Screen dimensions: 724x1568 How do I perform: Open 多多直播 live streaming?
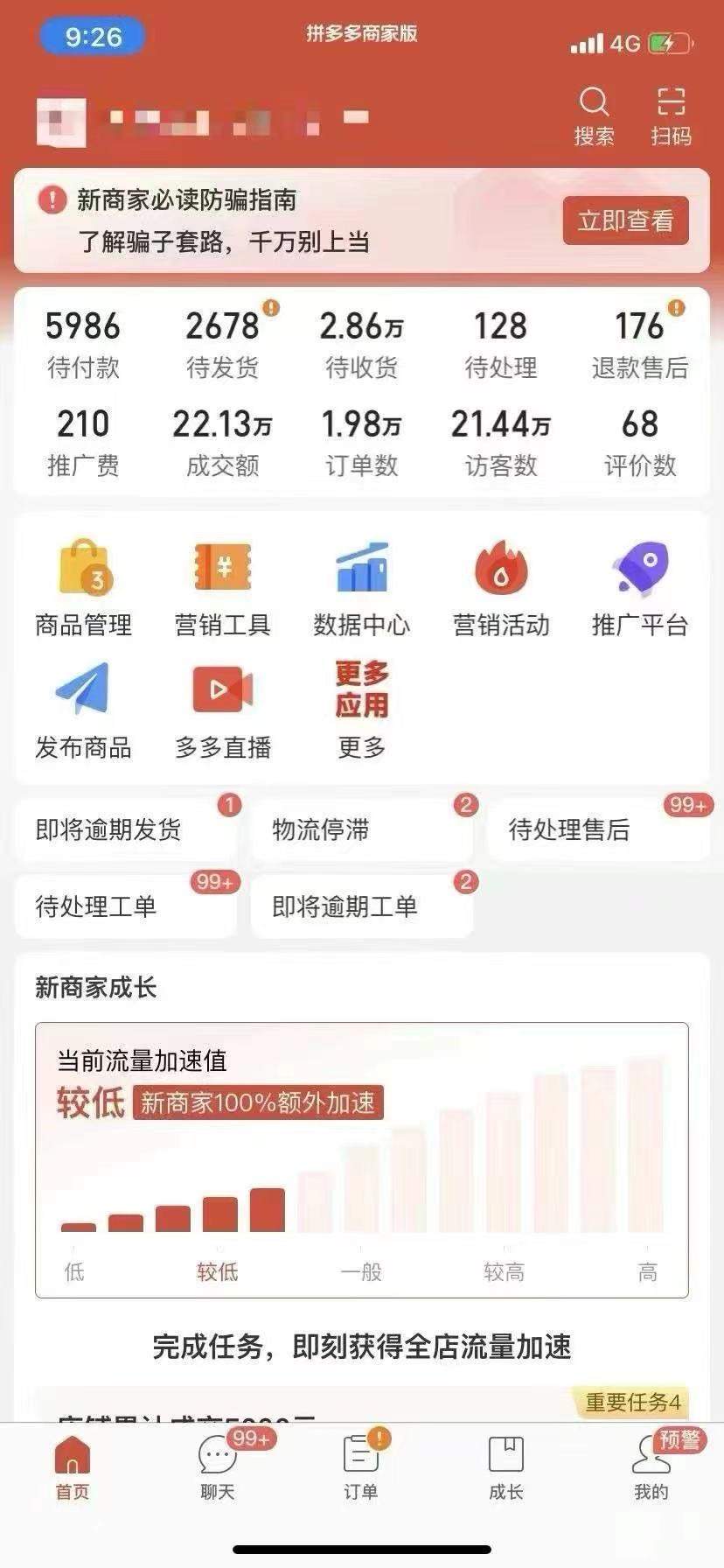pos(223,710)
